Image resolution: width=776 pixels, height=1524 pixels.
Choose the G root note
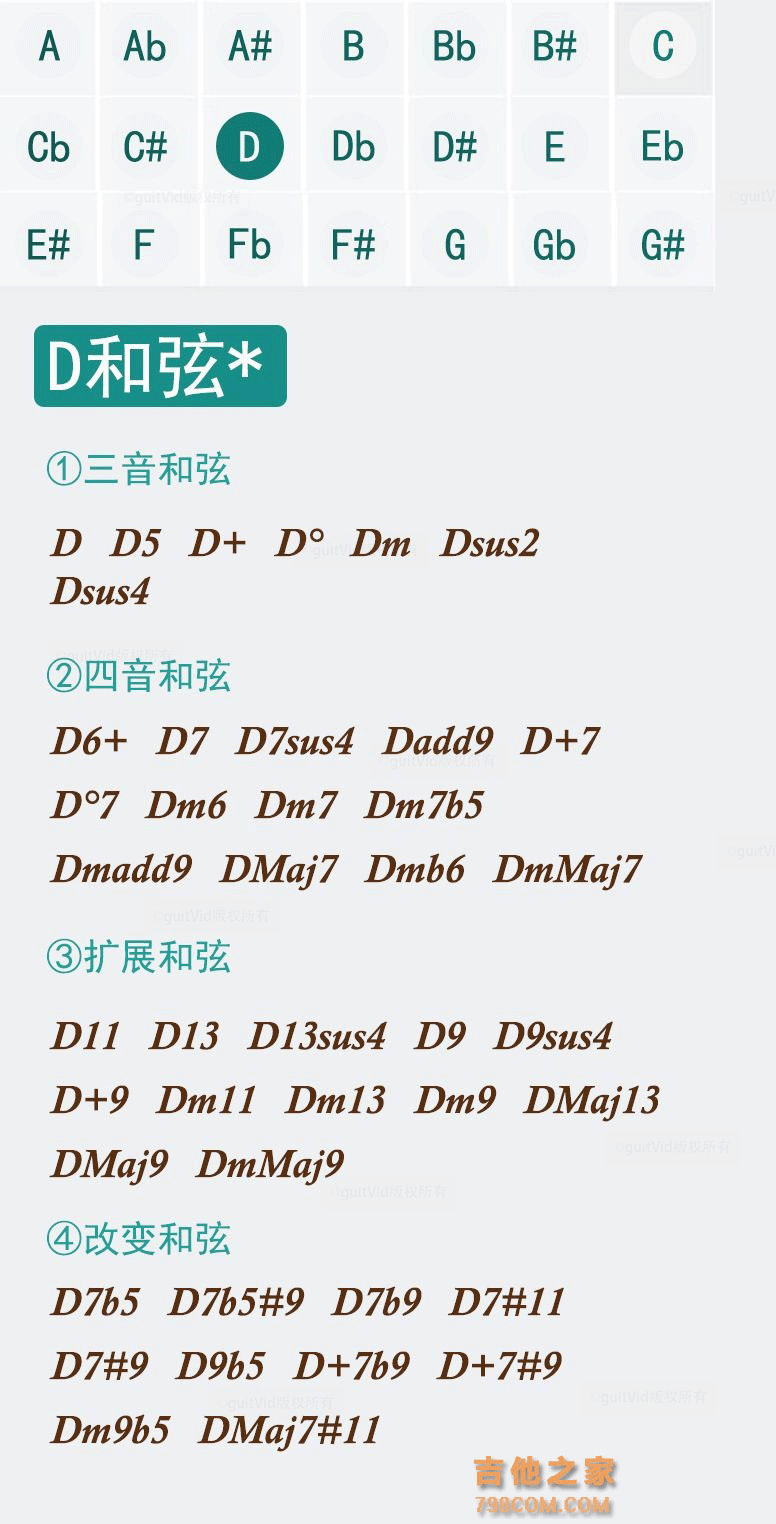pos(455,244)
